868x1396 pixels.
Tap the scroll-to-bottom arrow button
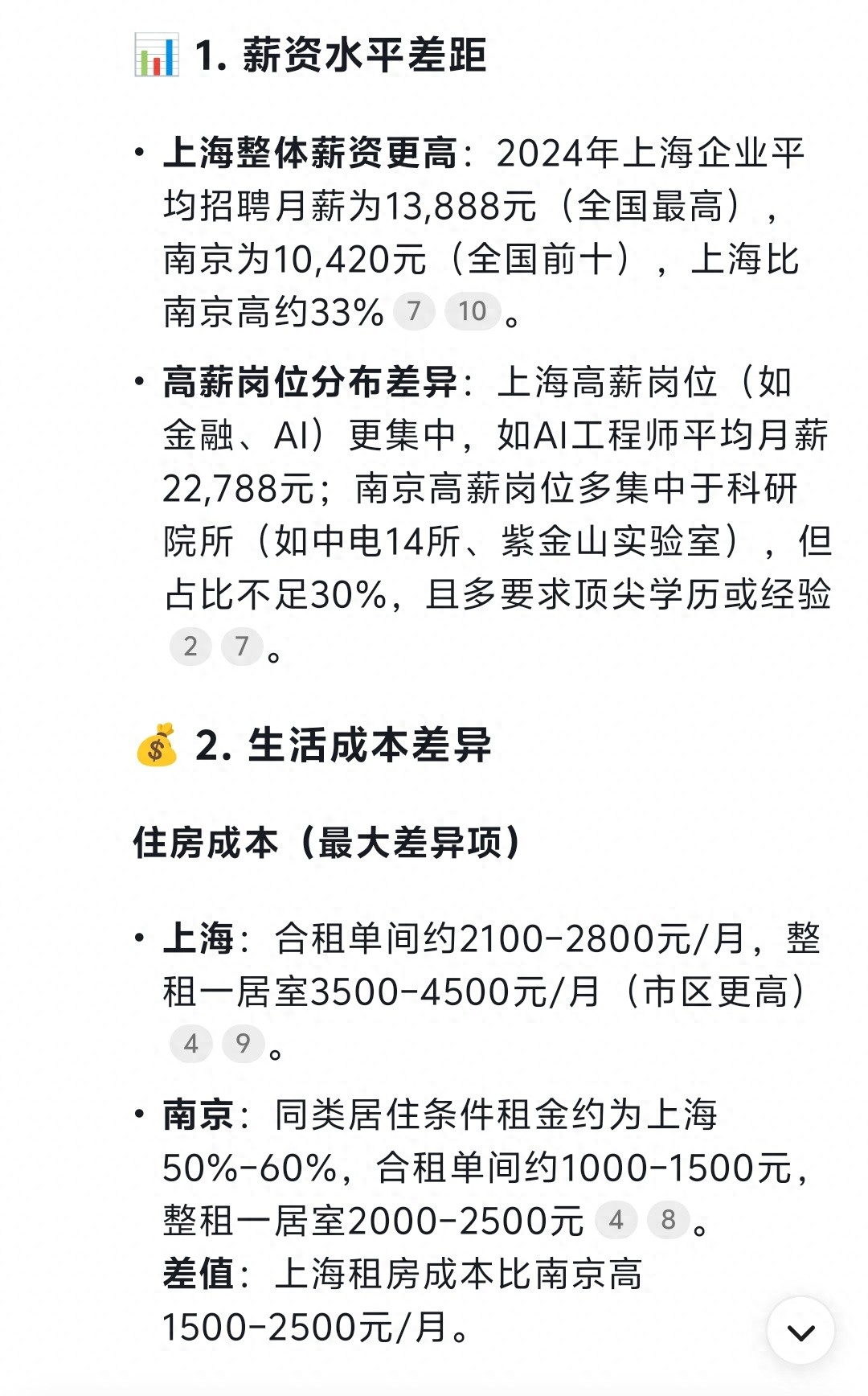800,1331
